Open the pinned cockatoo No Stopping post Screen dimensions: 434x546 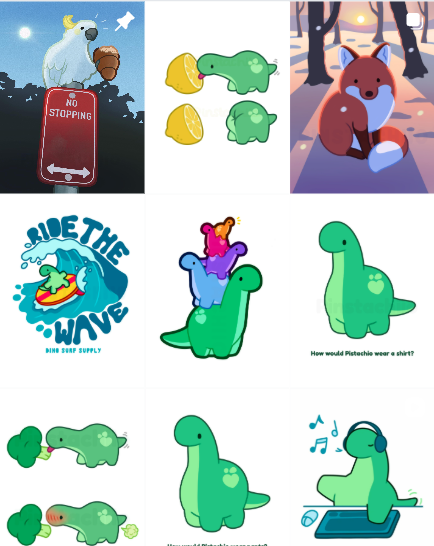72,97
